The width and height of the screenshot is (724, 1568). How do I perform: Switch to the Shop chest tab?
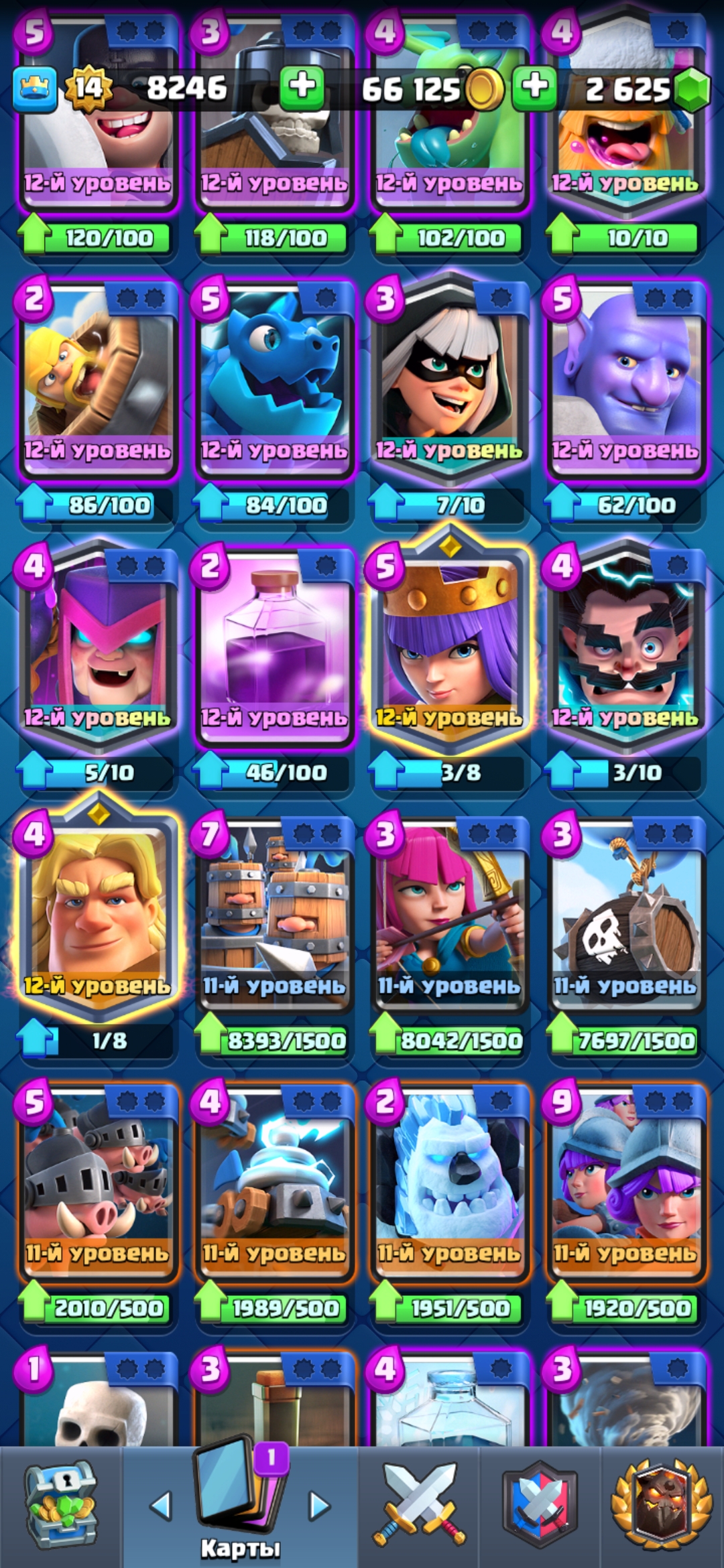coord(60,1504)
